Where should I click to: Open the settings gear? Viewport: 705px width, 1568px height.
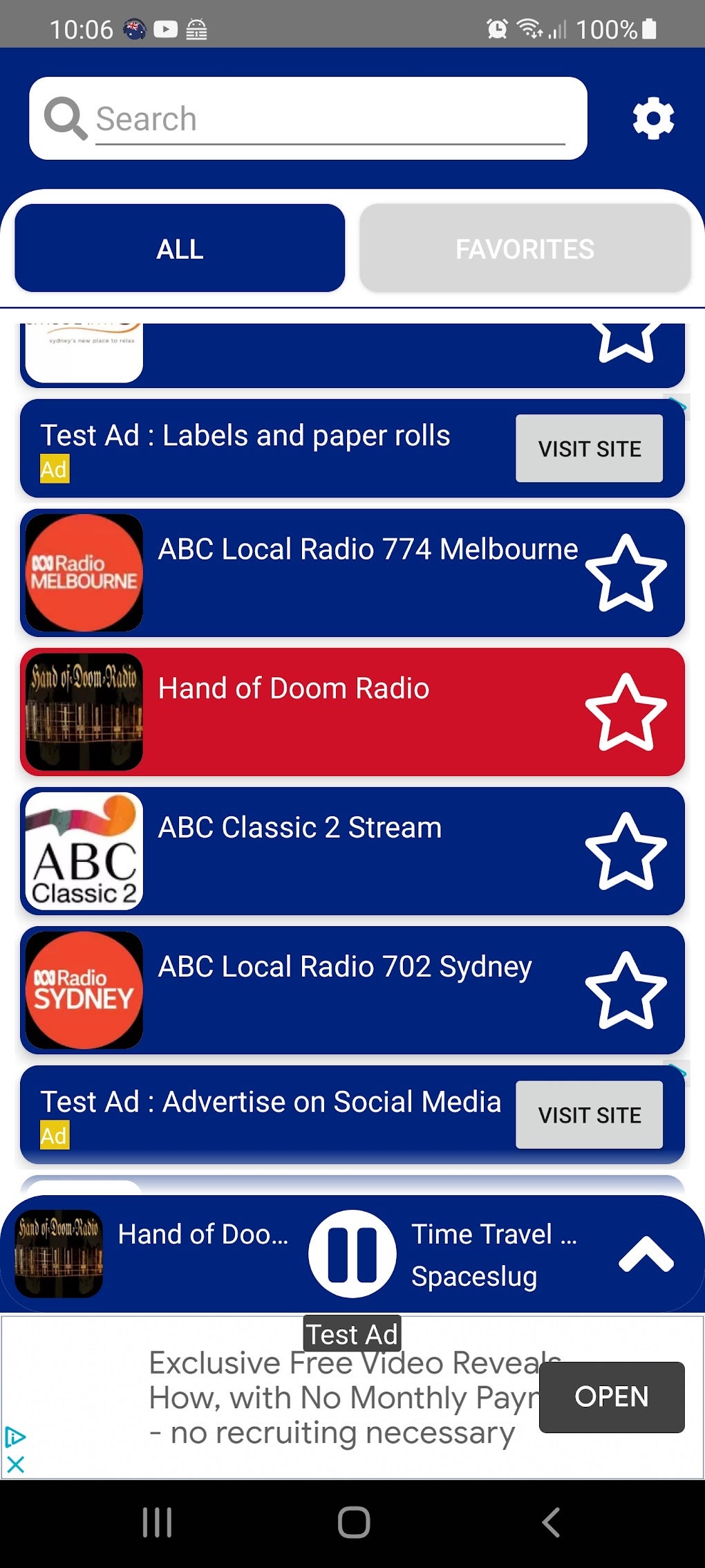[653, 118]
